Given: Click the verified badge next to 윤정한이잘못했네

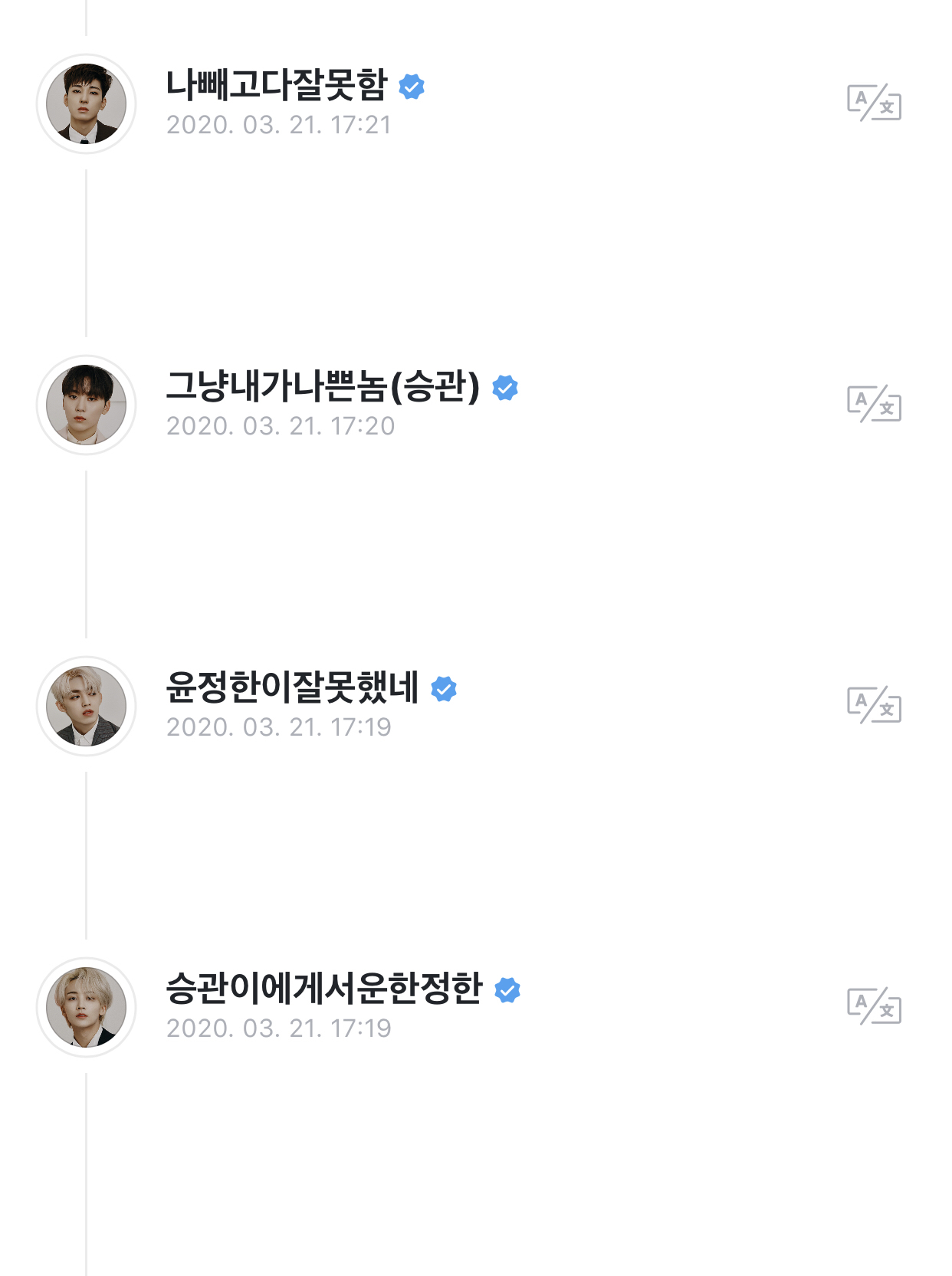Looking at the screenshot, I should pos(443,690).
